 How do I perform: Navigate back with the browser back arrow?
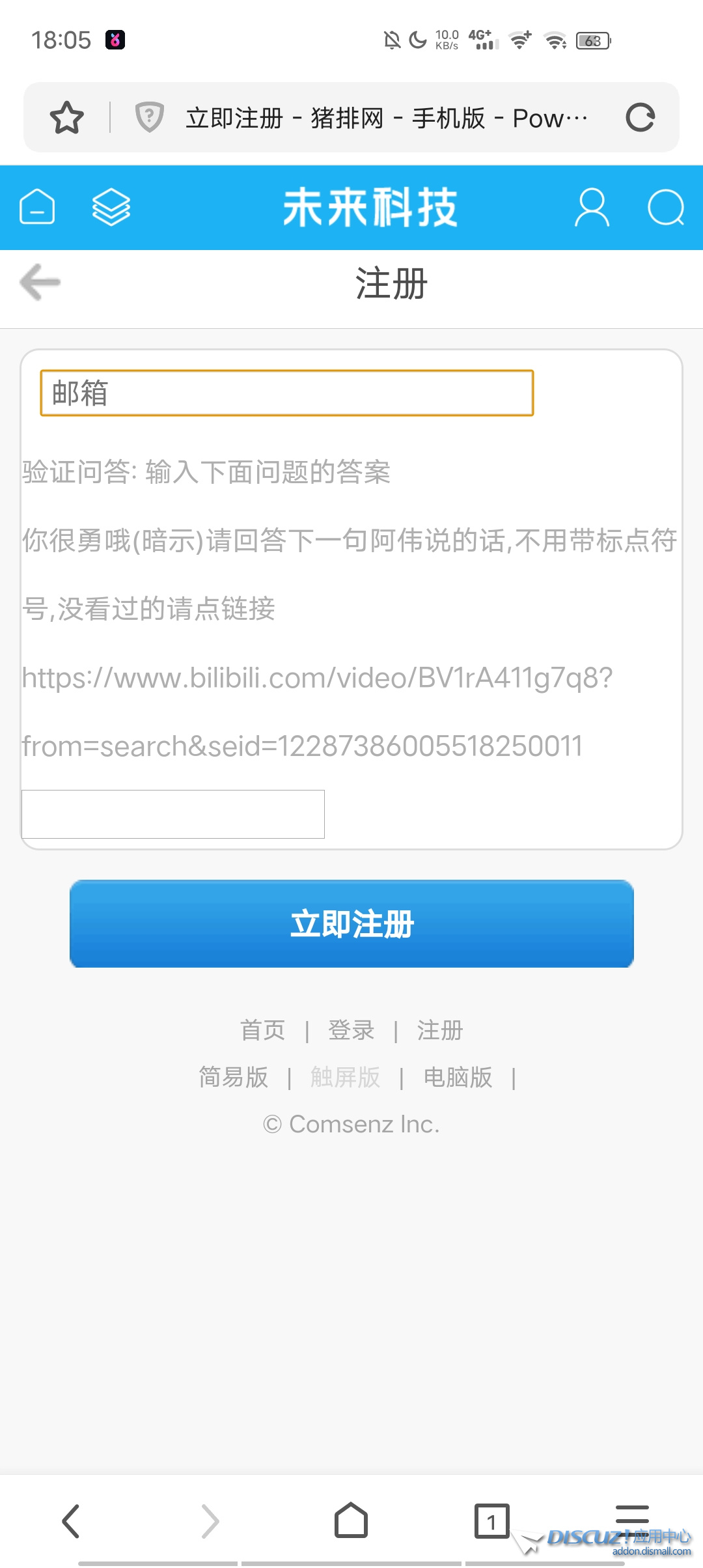[x=71, y=1521]
